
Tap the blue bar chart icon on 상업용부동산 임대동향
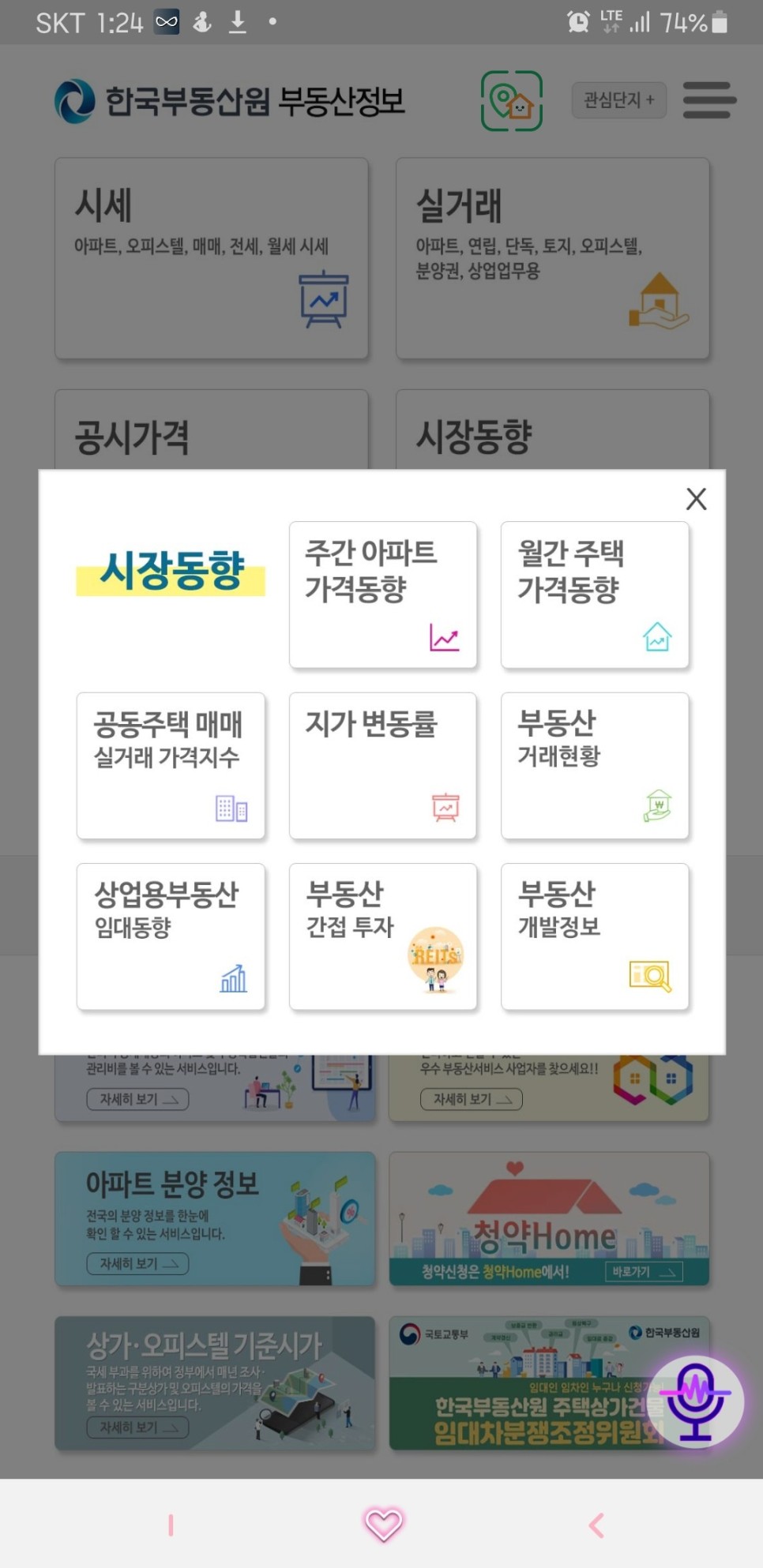tap(234, 979)
